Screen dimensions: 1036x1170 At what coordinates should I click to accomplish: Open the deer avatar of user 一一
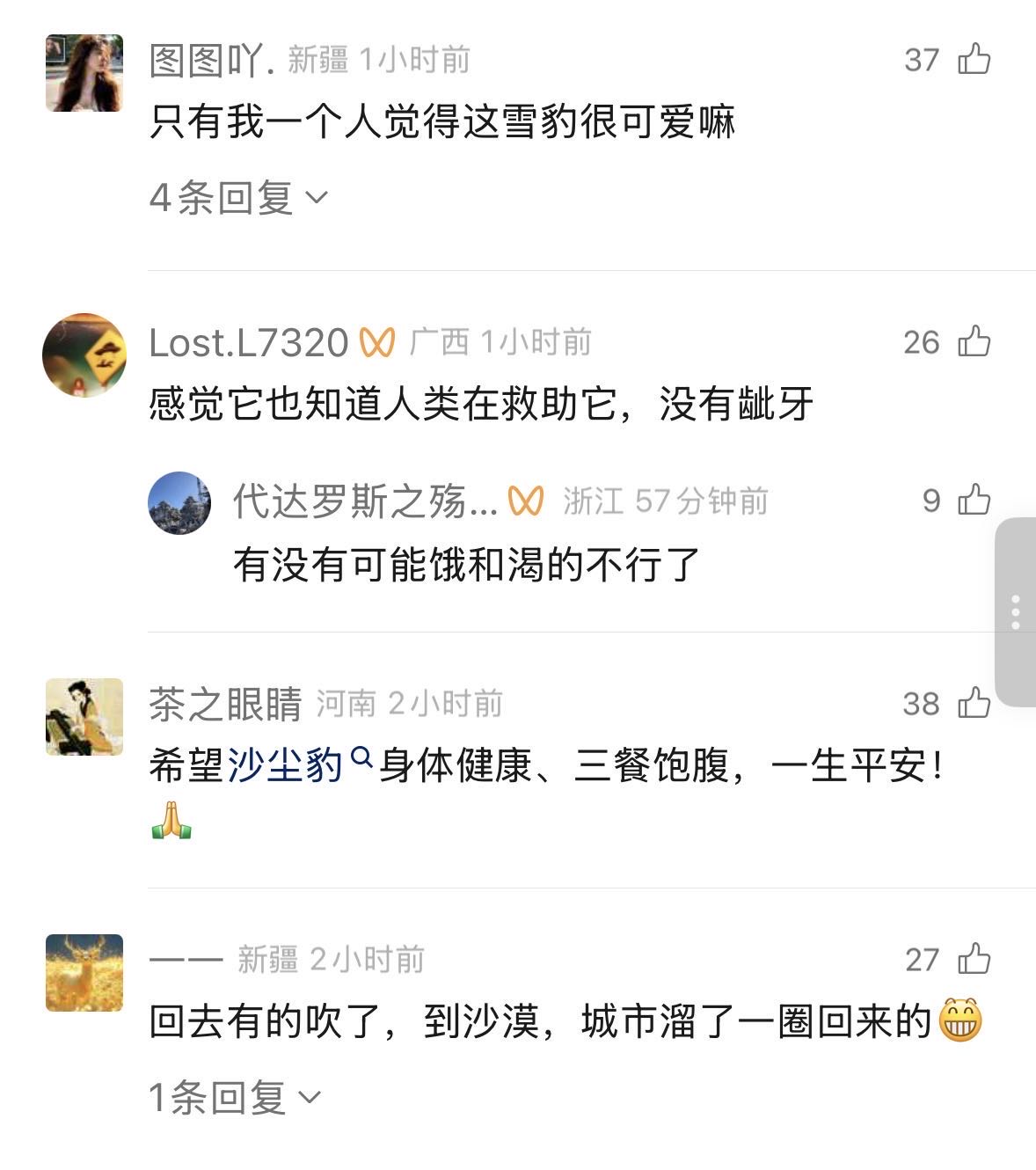coord(84,972)
